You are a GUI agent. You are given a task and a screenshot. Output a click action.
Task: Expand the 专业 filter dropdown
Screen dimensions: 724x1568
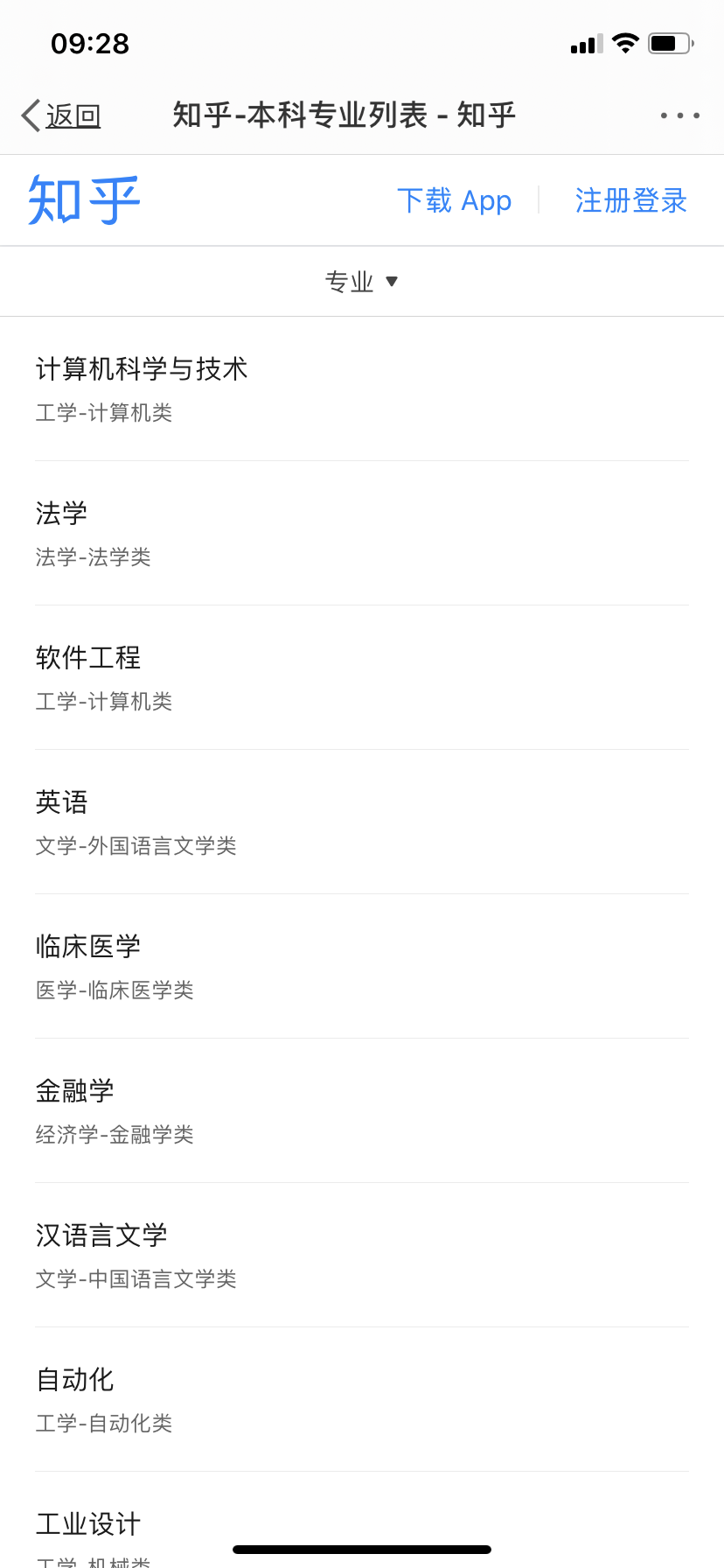tap(361, 281)
